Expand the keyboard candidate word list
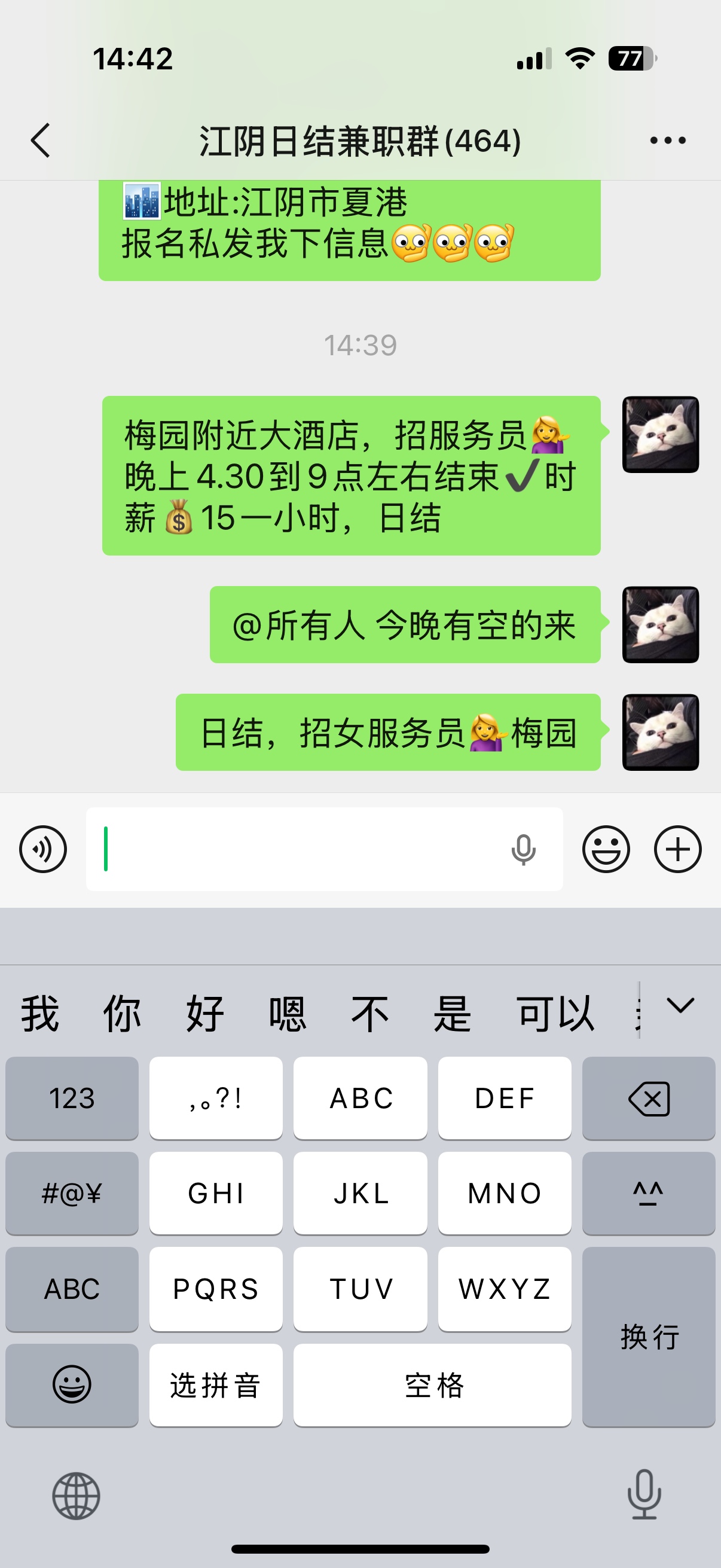721x1568 pixels. pos(680,1006)
